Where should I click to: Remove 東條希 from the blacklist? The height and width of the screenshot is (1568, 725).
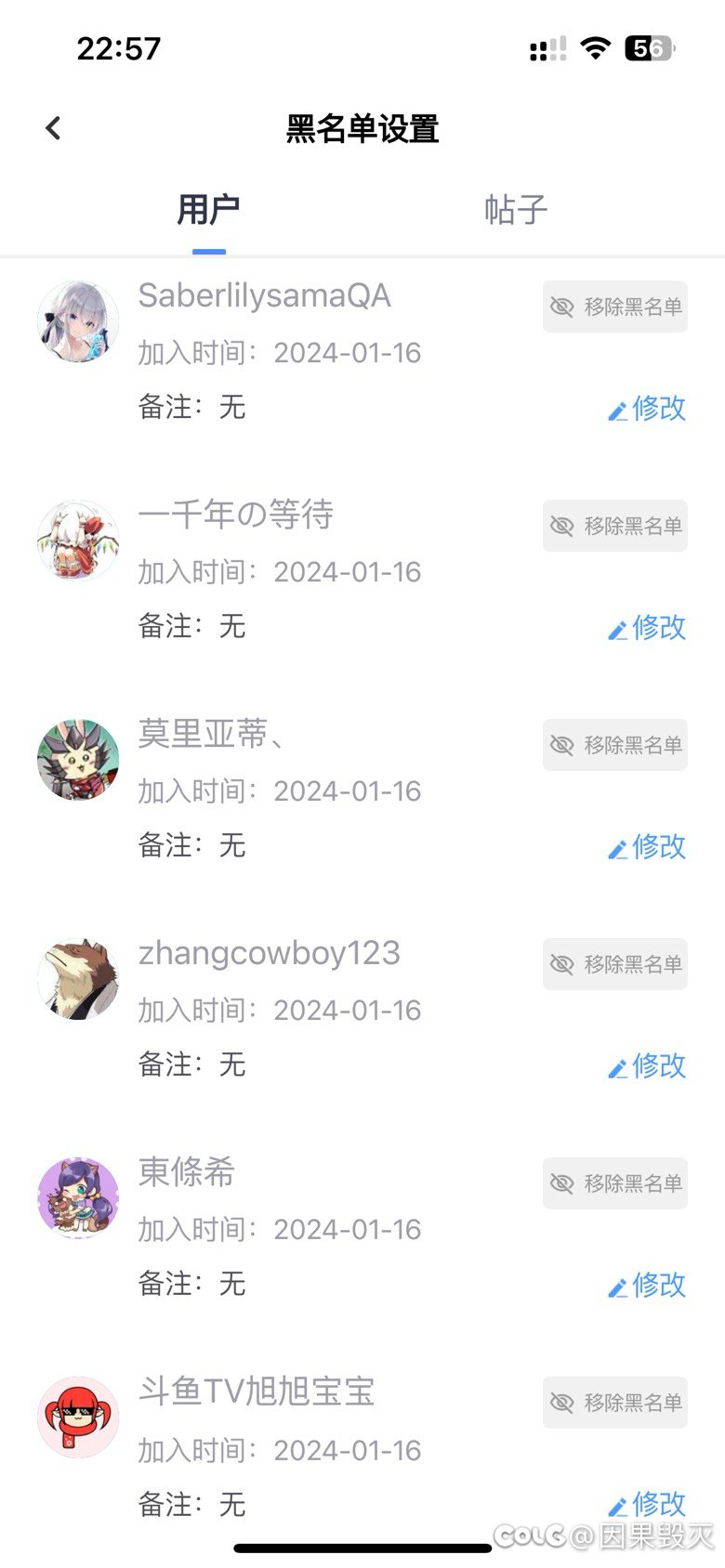[615, 1183]
